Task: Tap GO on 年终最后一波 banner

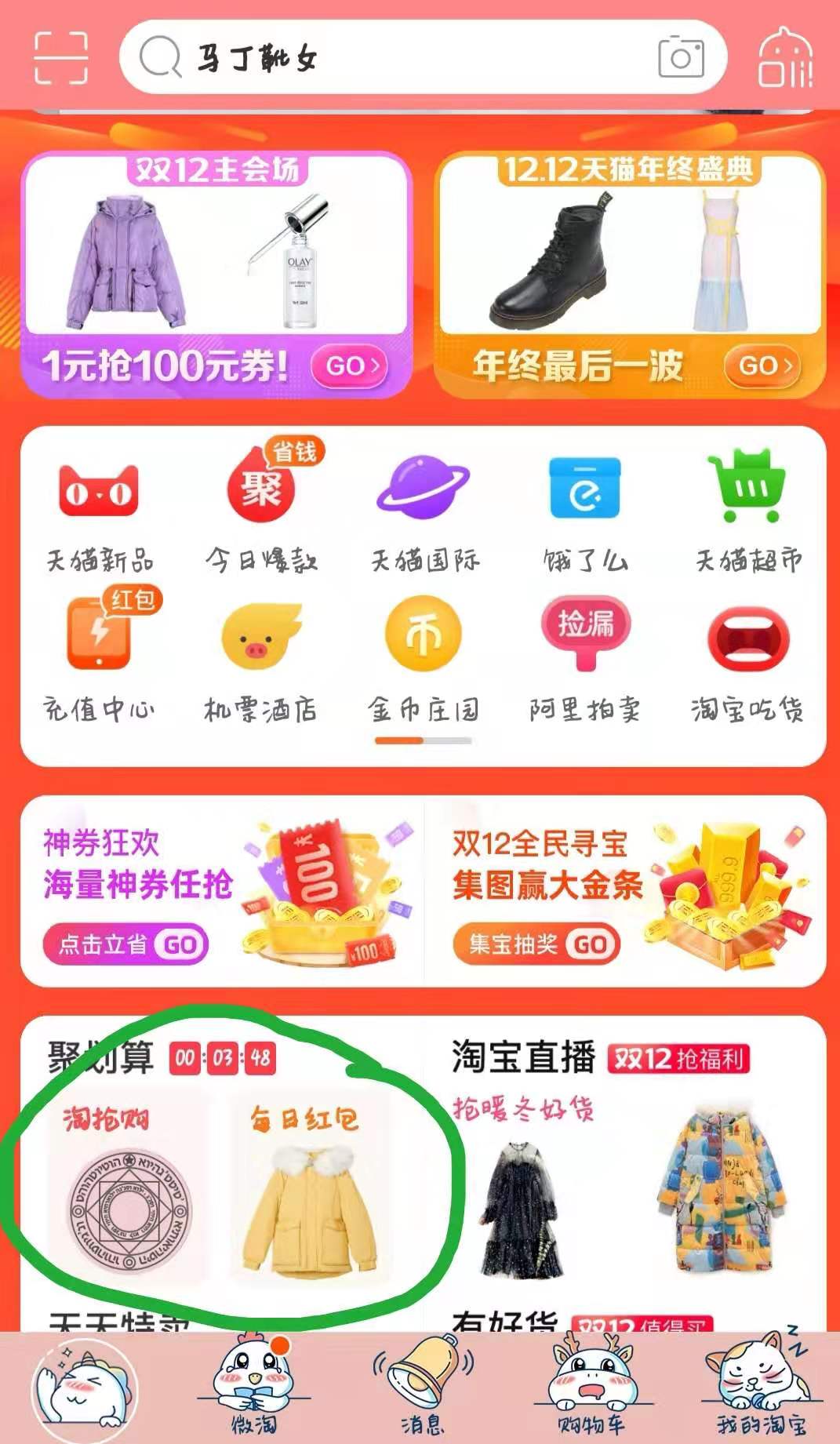Action: click(x=761, y=366)
